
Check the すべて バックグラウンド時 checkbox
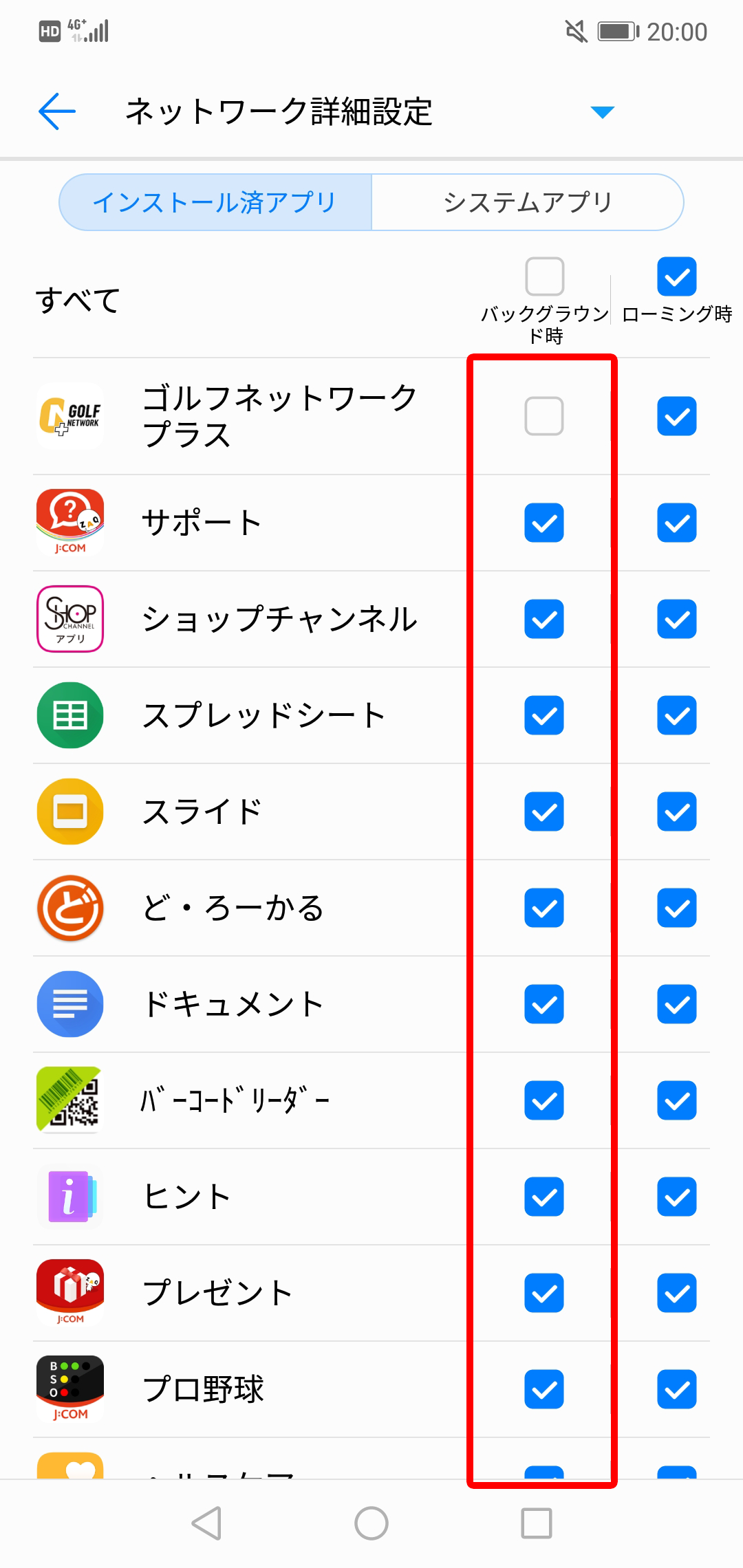click(x=545, y=276)
